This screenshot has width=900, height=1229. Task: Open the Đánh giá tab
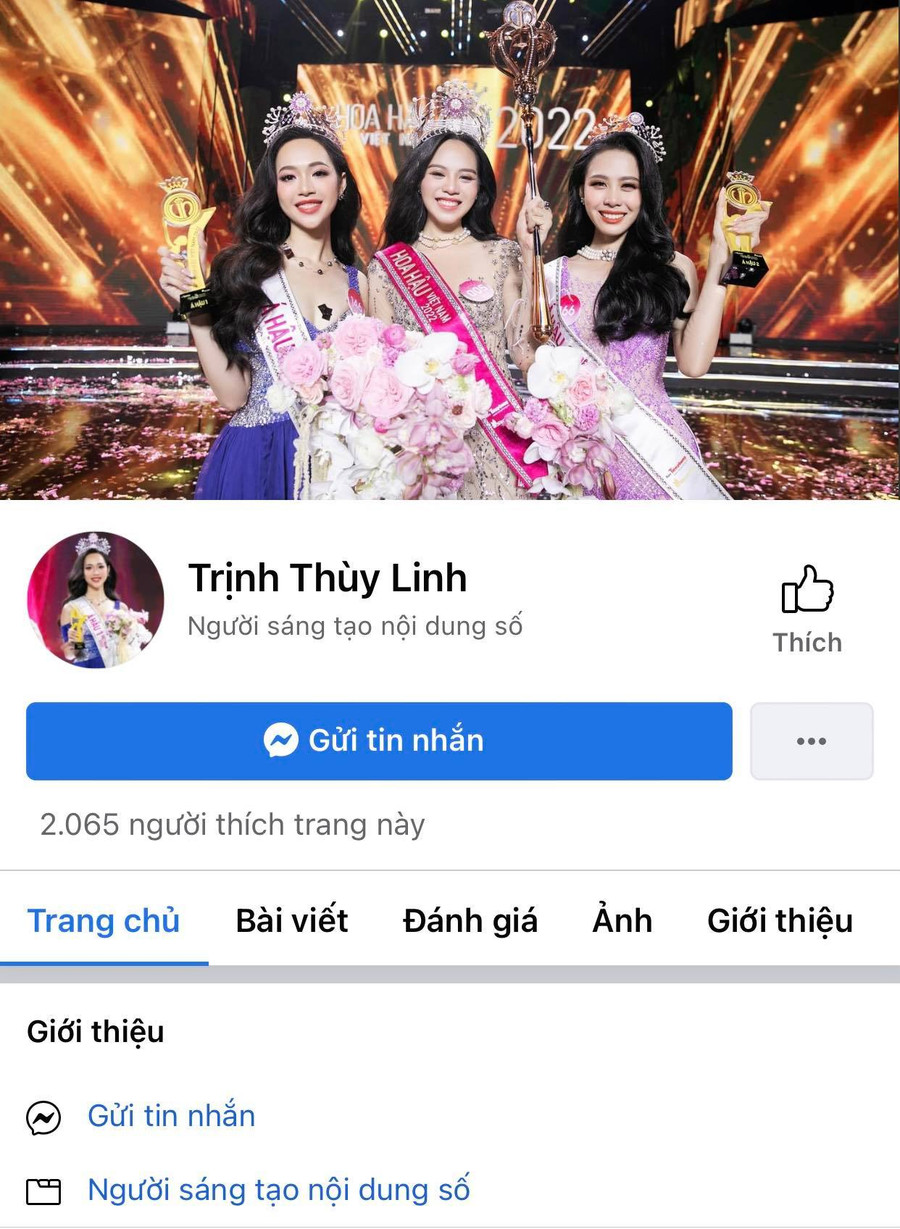(x=470, y=921)
